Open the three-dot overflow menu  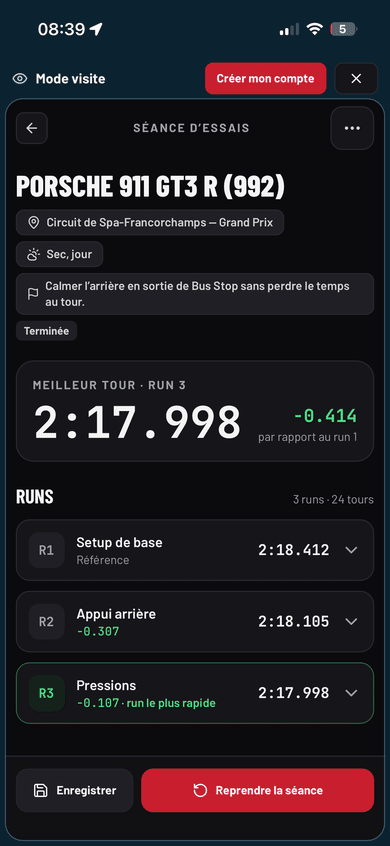pyautogui.click(x=352, y=128)
